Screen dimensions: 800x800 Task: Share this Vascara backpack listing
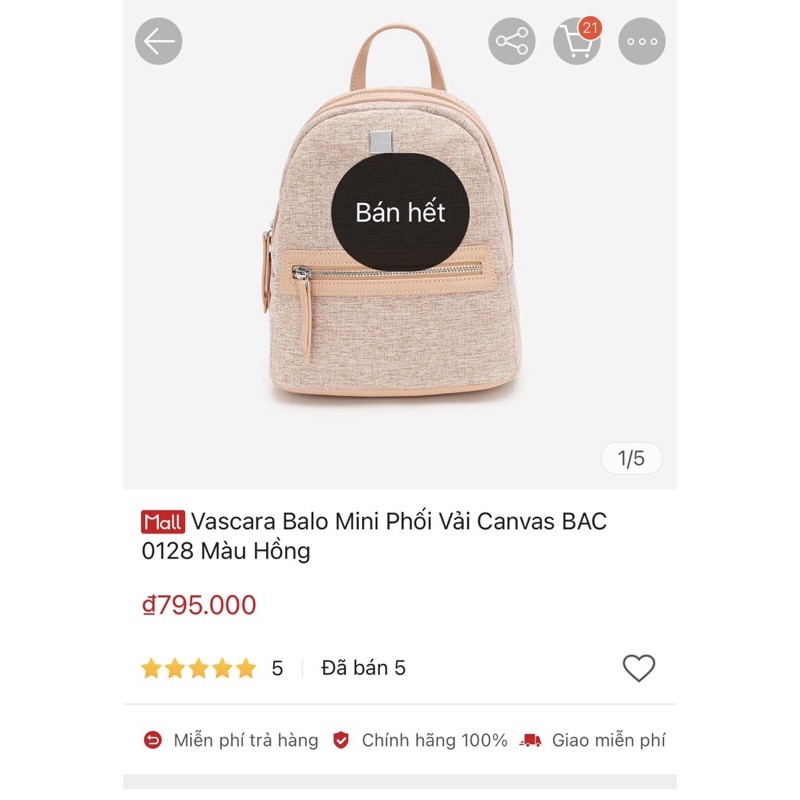tap(512, 42)
